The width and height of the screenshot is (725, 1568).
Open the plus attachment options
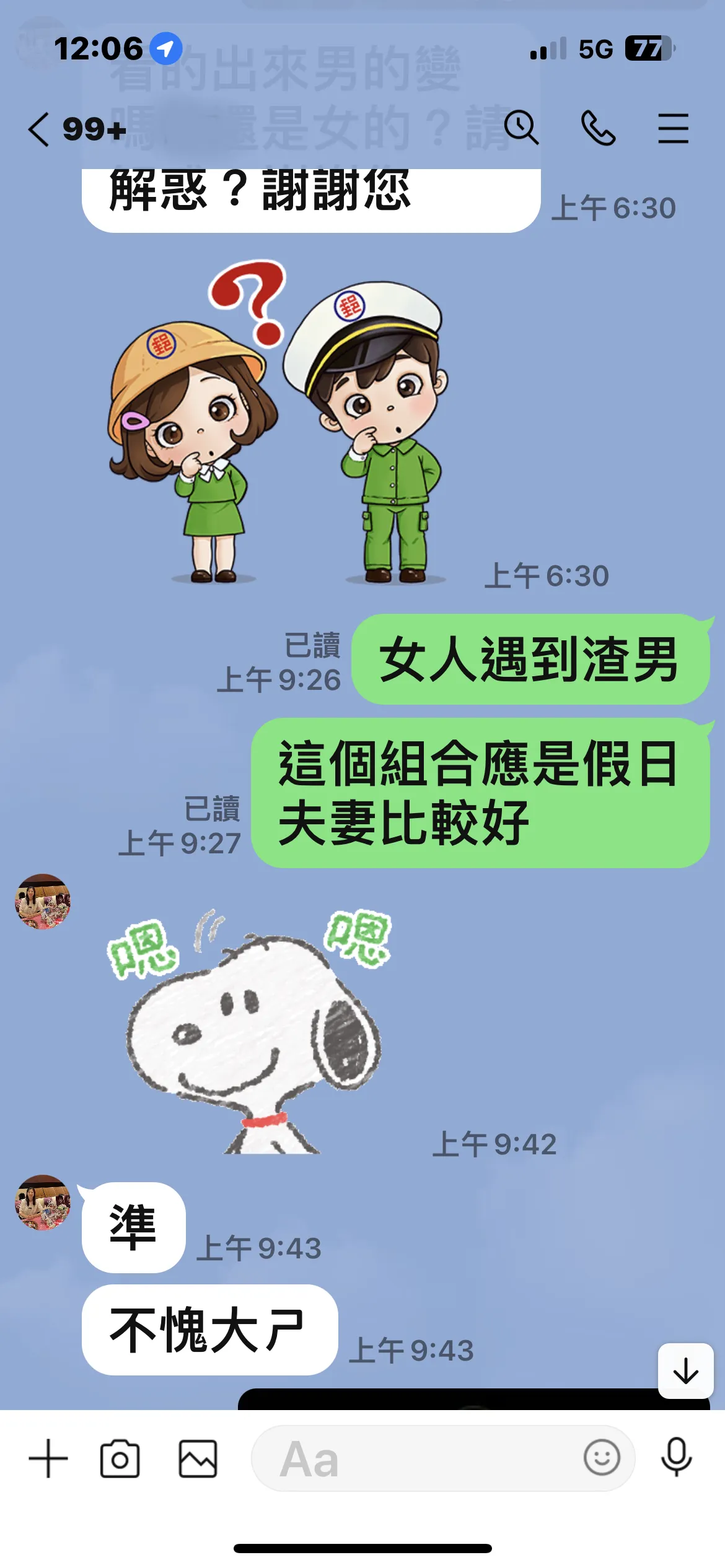click(x=48, y=1458)
